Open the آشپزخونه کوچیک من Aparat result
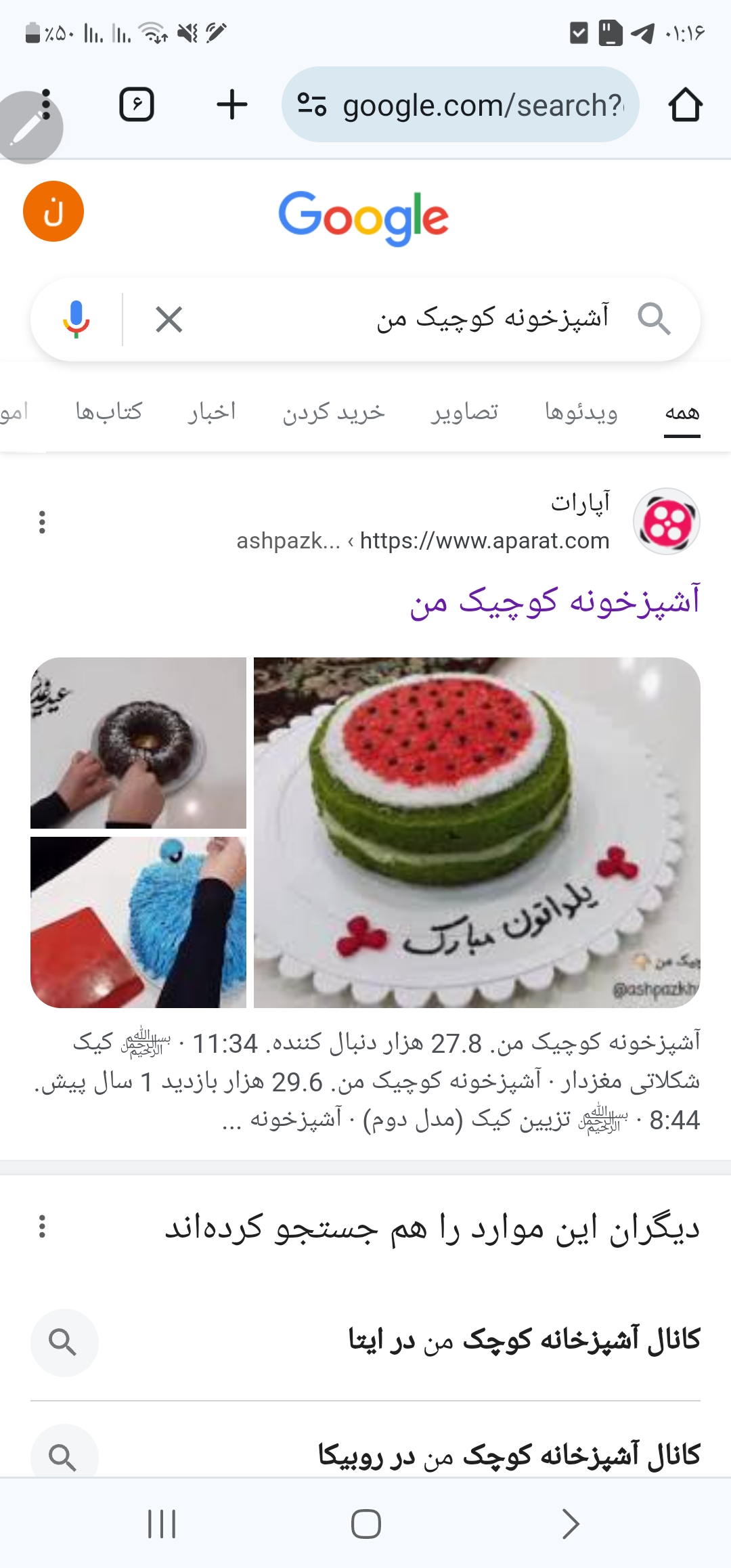731x1568 pixels. pyautogui.click(x=554, y=601)
